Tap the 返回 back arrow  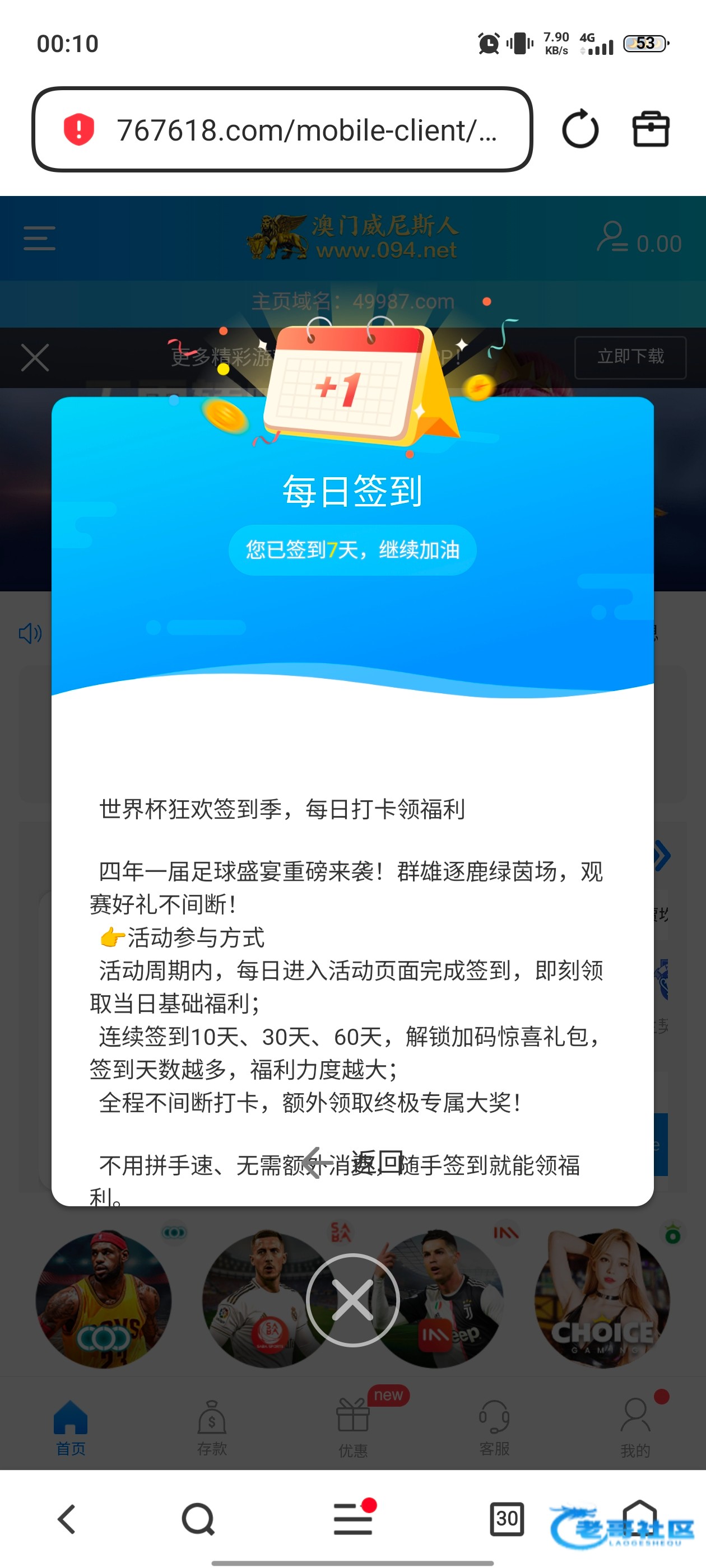point(317,1163)
